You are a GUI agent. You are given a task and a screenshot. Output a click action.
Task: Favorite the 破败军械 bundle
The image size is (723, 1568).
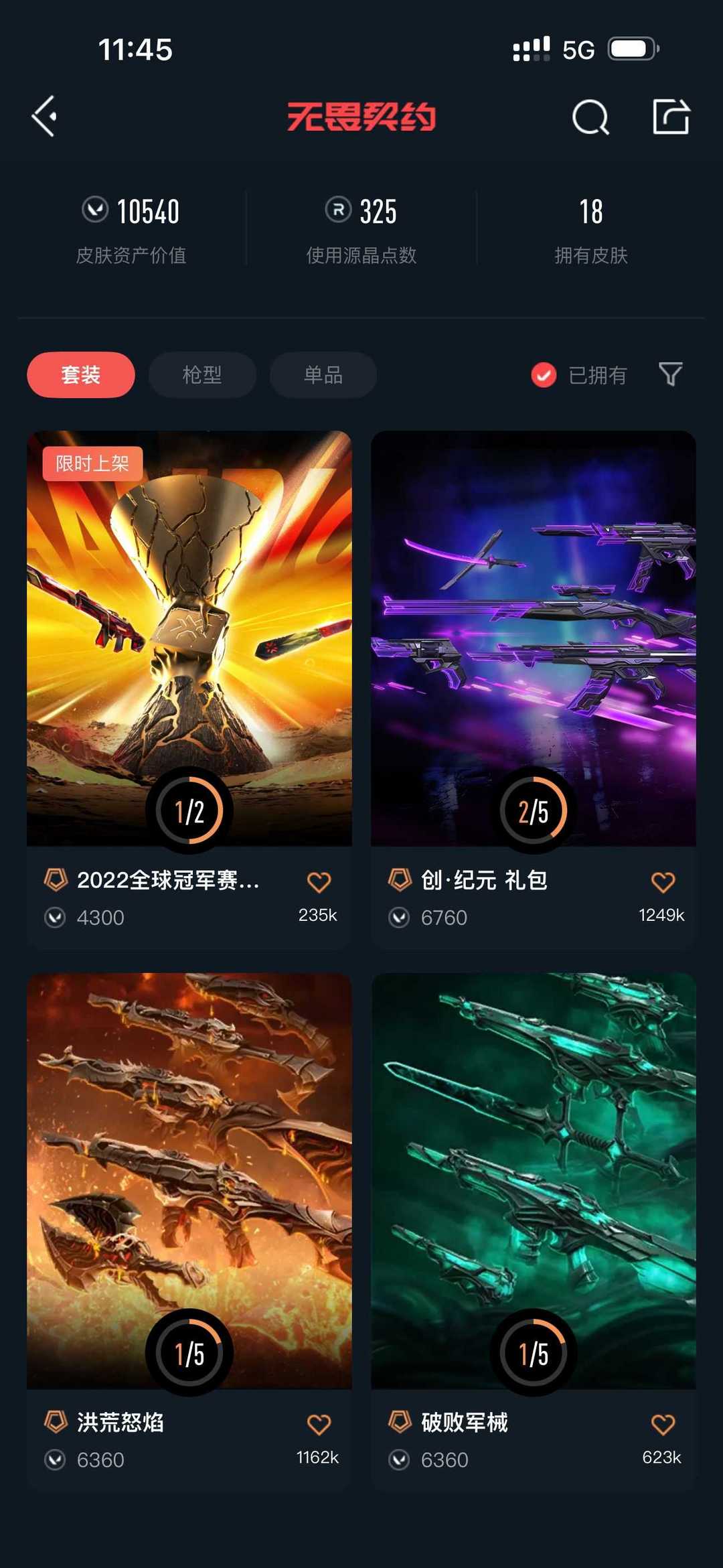[663, 1424]
